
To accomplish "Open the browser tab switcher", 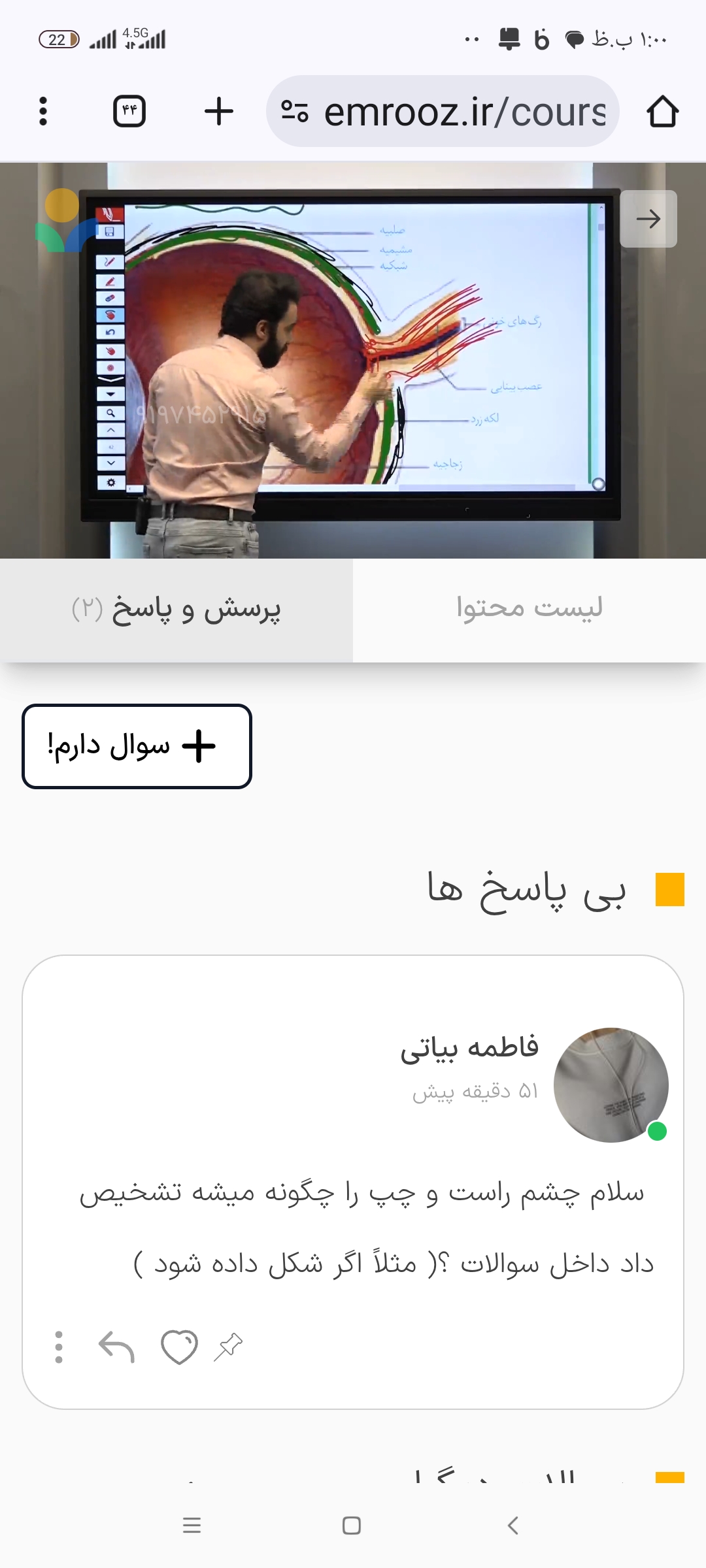I will click(x=129, y=111).
